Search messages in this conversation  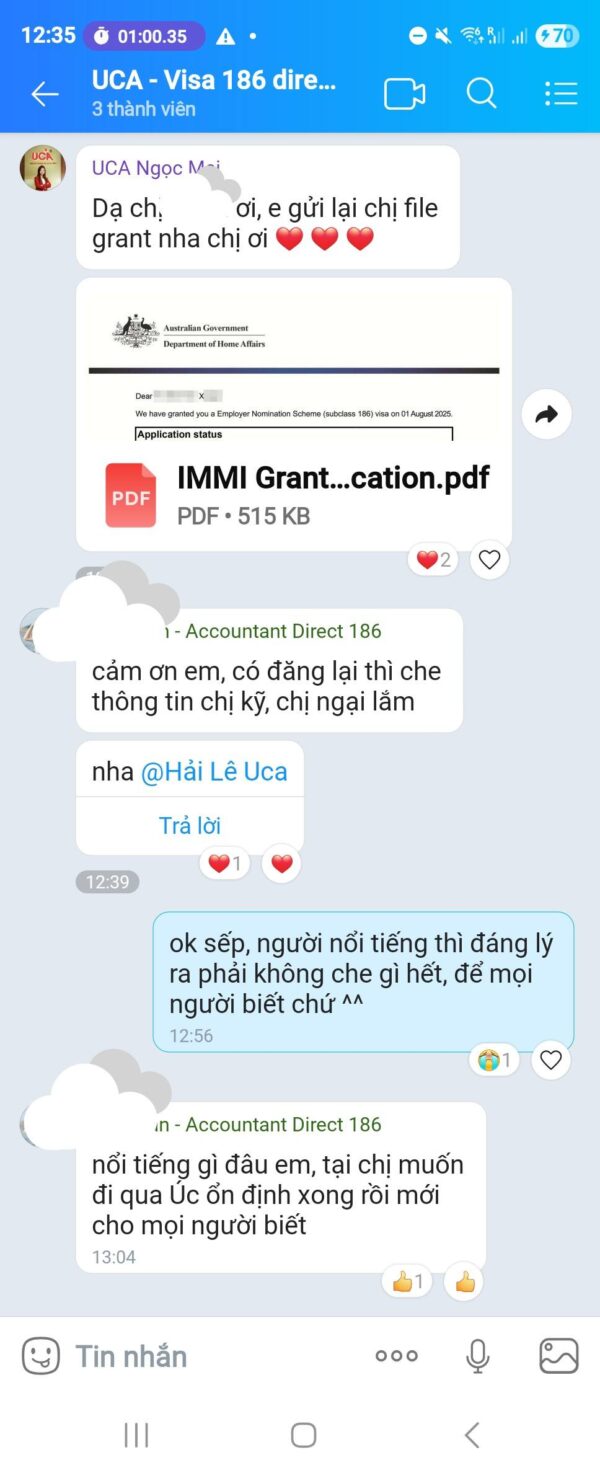(x=481, y=94)
